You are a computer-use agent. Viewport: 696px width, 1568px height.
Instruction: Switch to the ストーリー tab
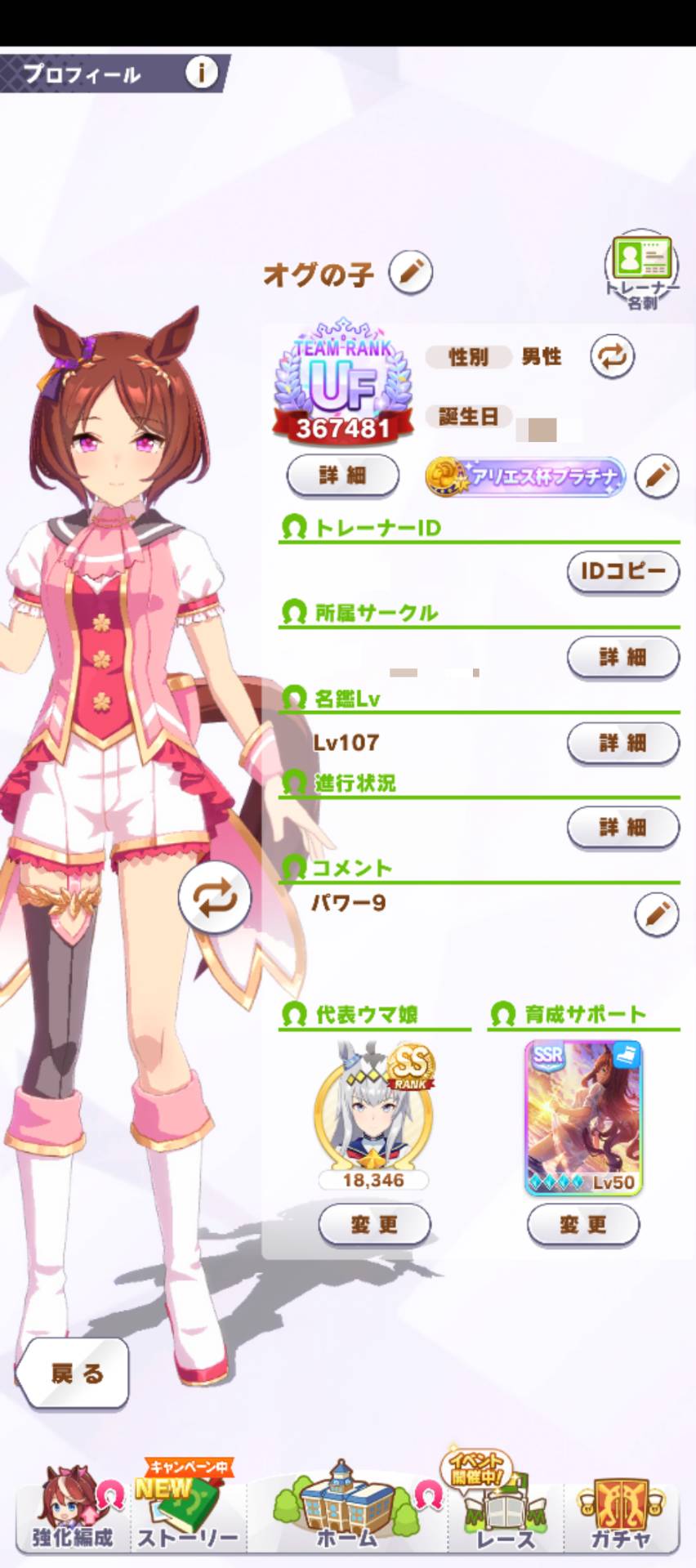coord(189,1508)
